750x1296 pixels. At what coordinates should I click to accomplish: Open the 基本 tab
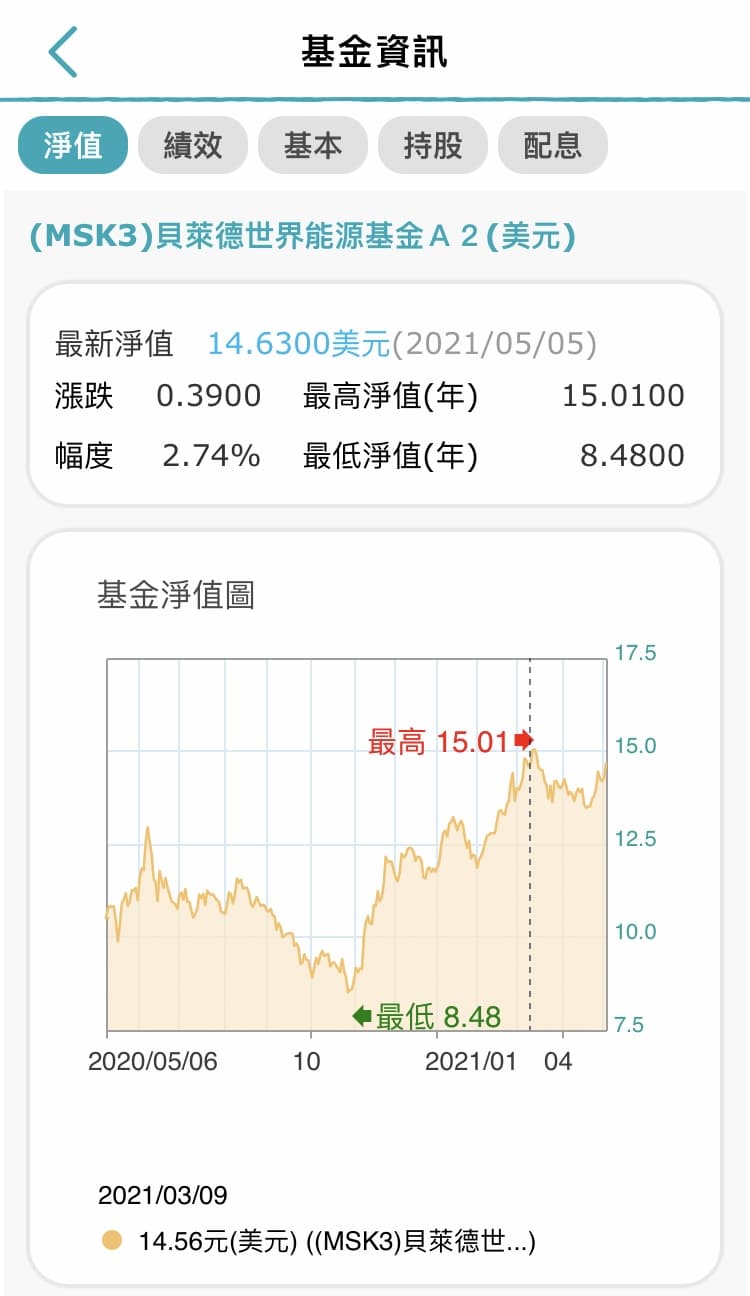(x=312, y=144)
